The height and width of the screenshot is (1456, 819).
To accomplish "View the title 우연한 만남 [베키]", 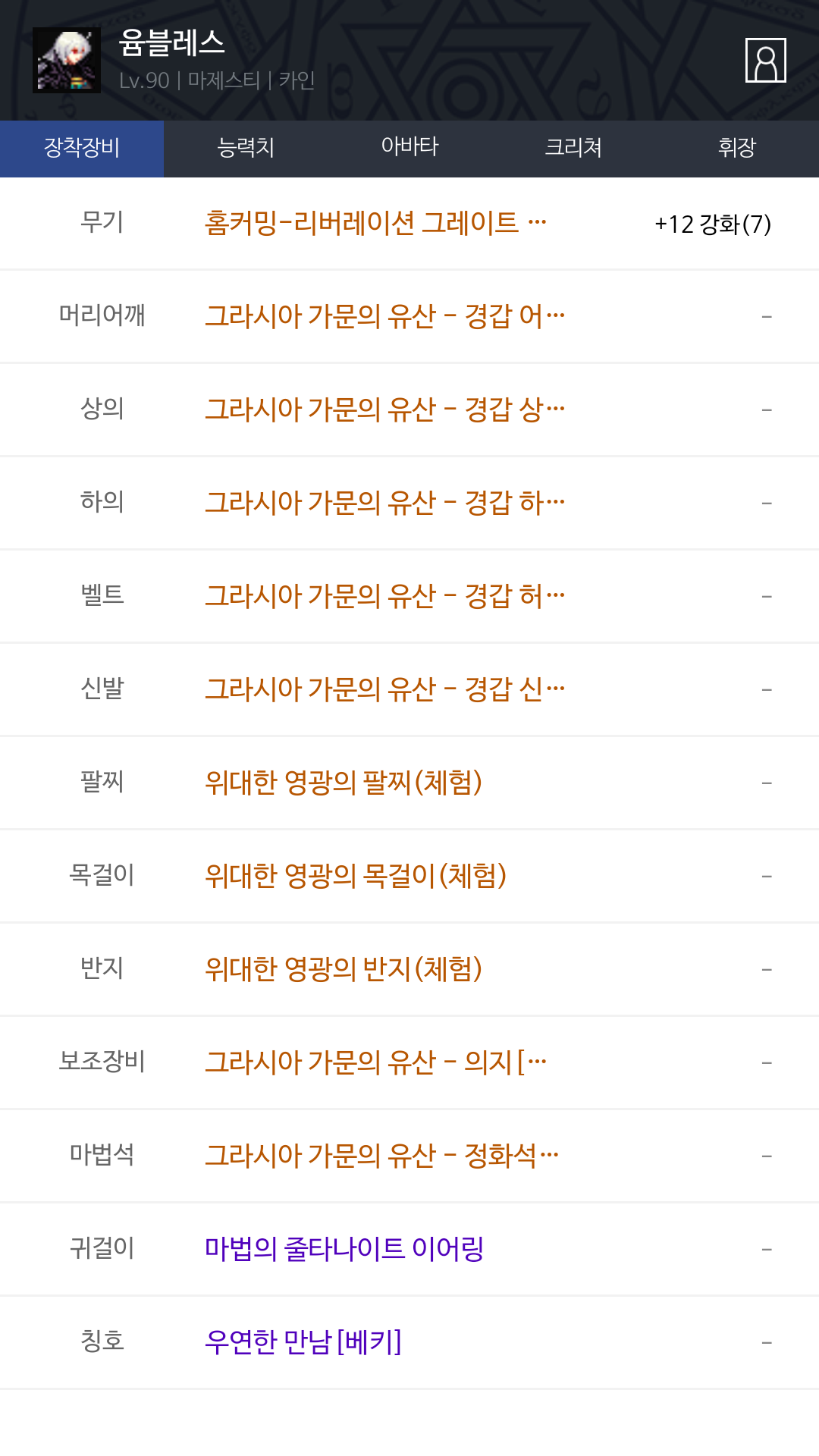I will tap(303, 1342).
